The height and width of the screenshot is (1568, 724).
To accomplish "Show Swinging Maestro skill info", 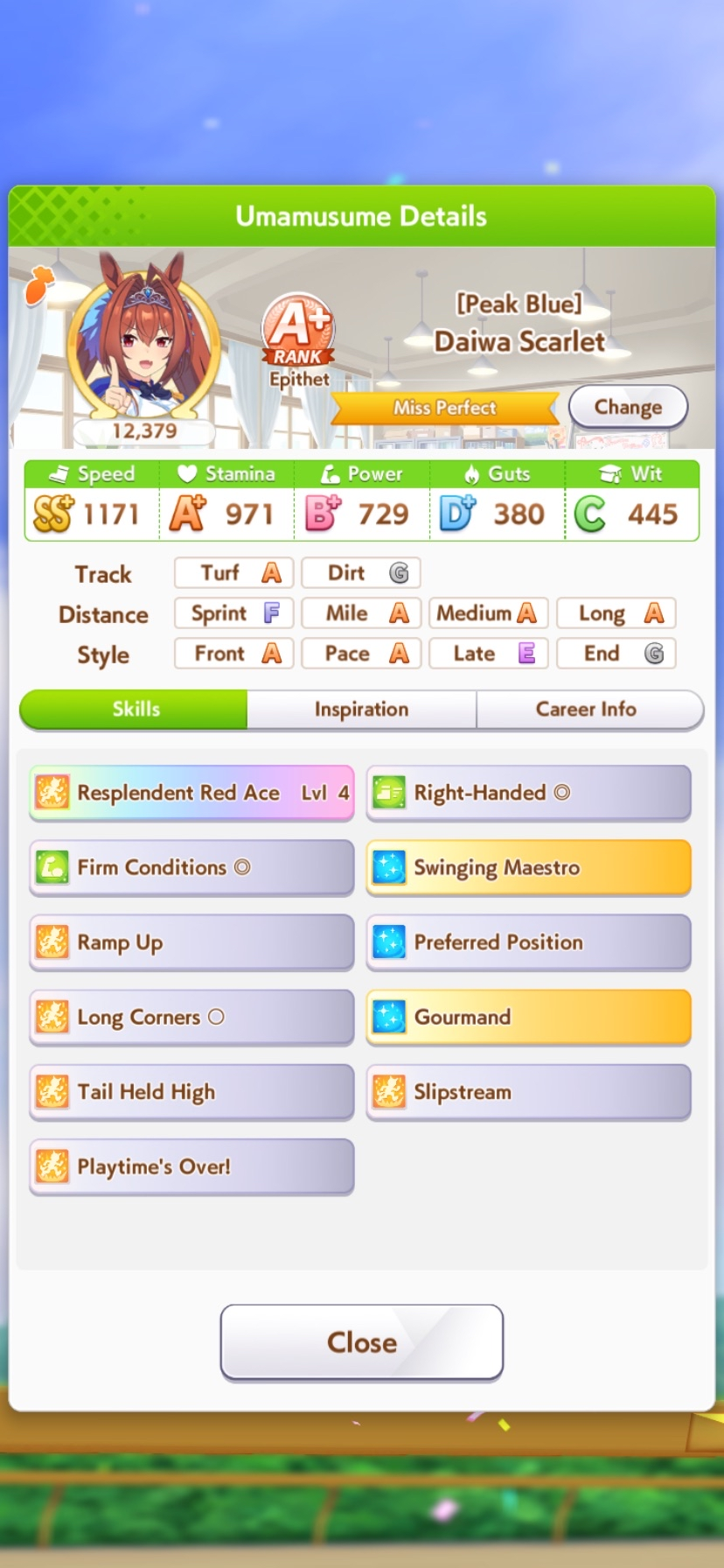I will click(x=529, y=867).
